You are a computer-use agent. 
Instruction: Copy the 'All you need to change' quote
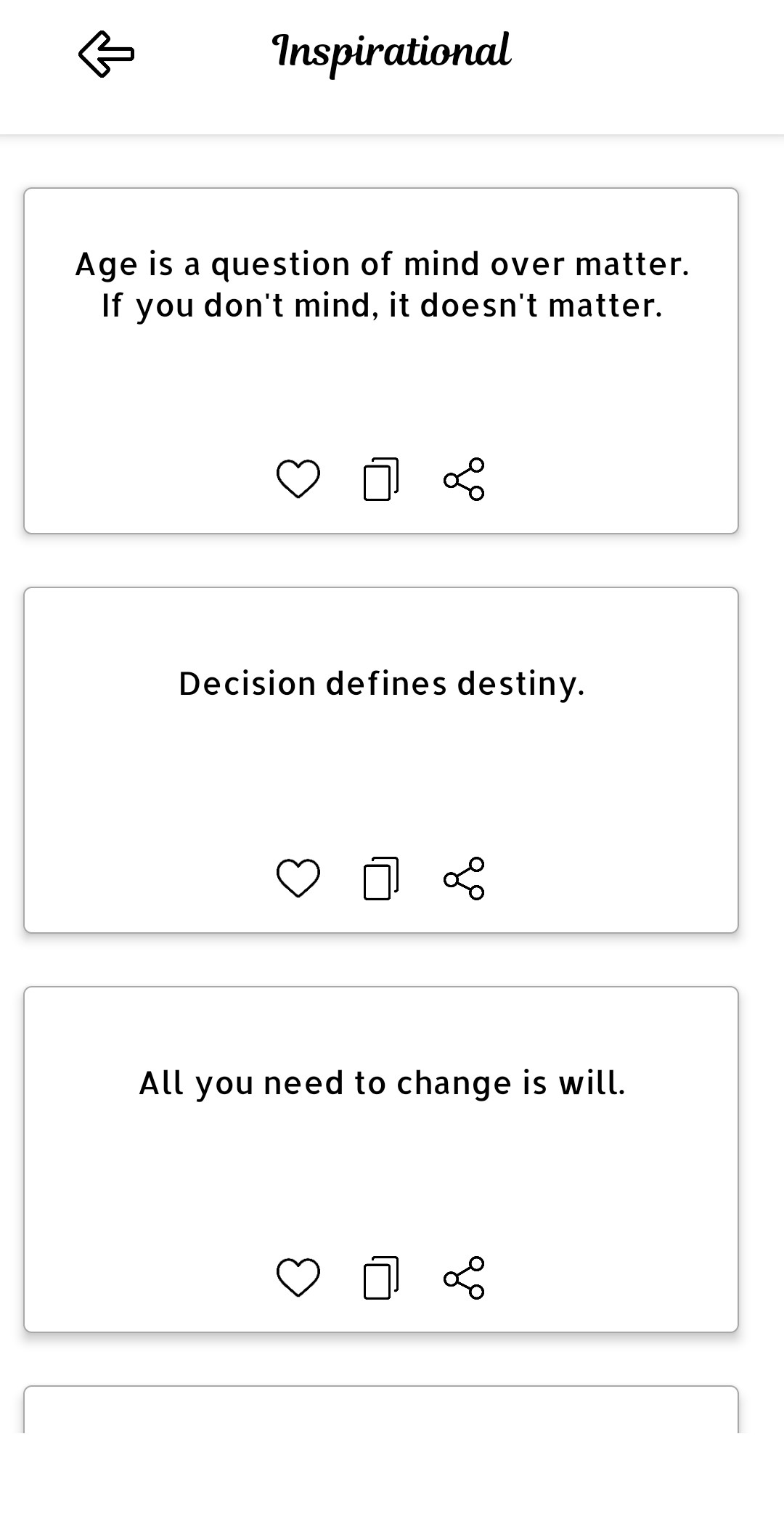click(x=380, y=1278)
